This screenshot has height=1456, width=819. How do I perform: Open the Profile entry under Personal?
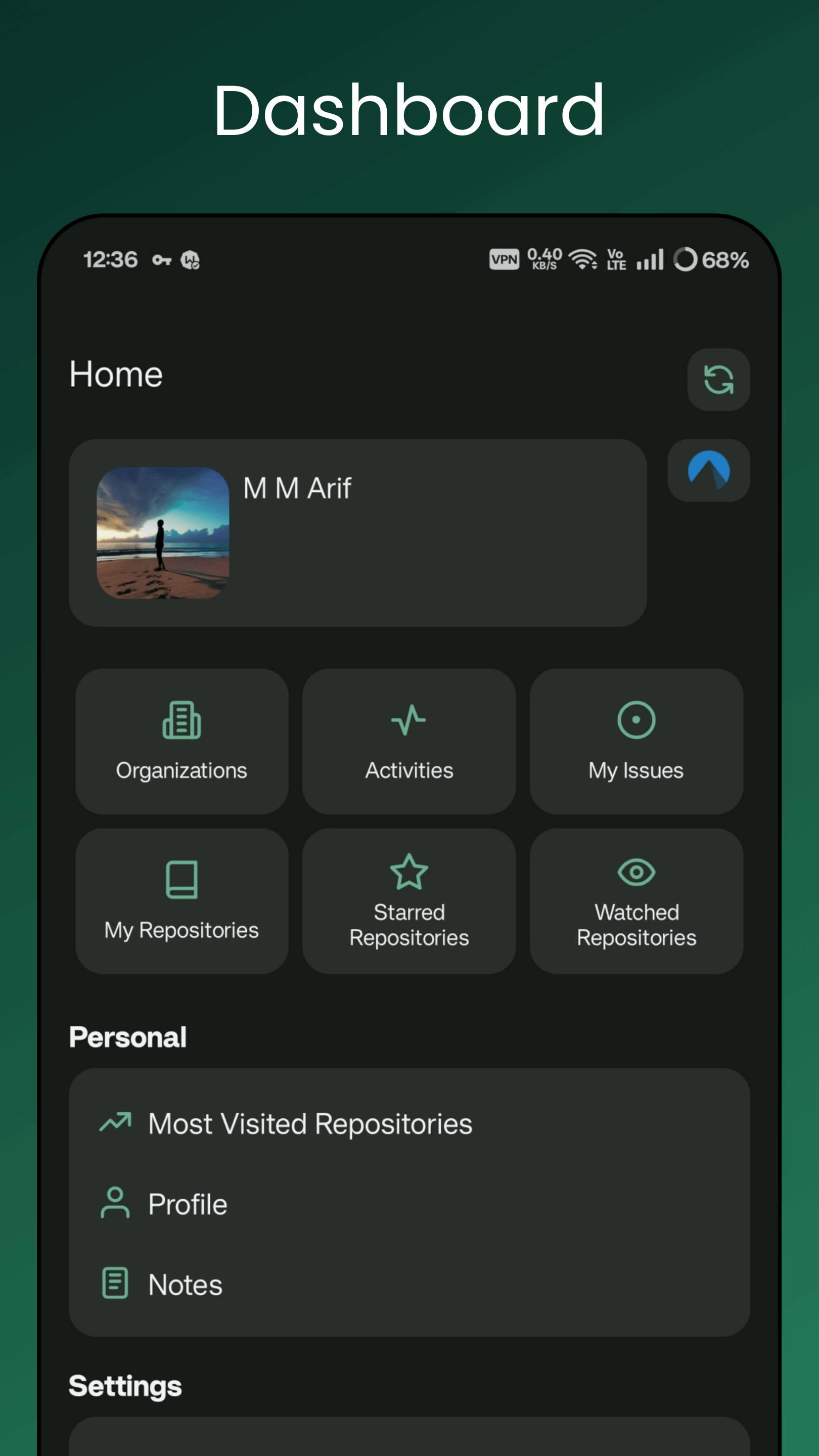[187, 1204]
